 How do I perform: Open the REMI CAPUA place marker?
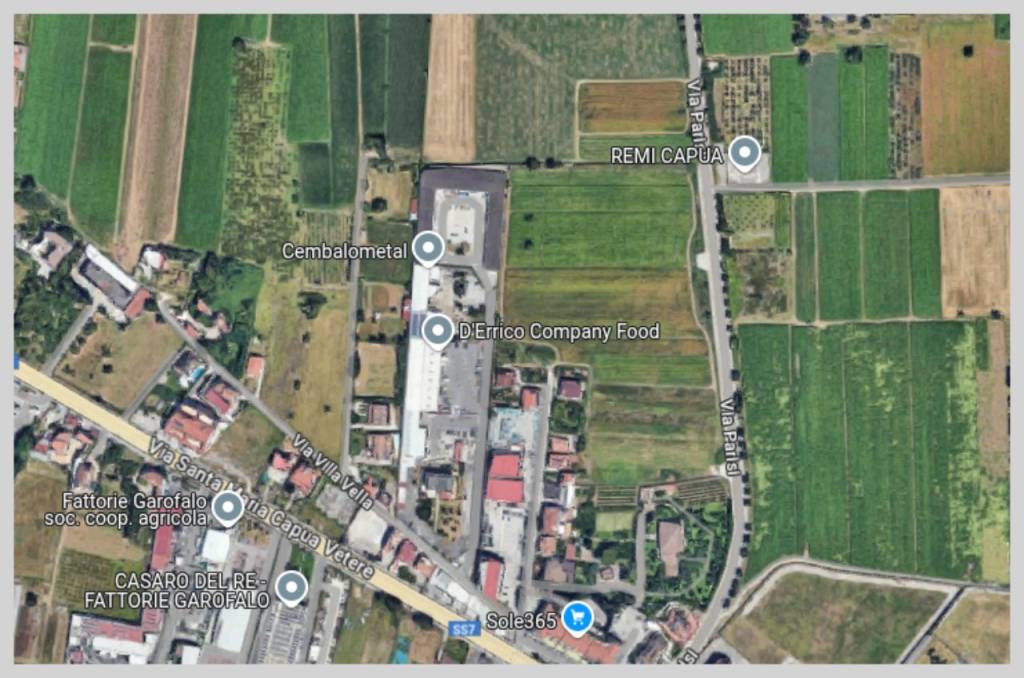pos(744,154)
